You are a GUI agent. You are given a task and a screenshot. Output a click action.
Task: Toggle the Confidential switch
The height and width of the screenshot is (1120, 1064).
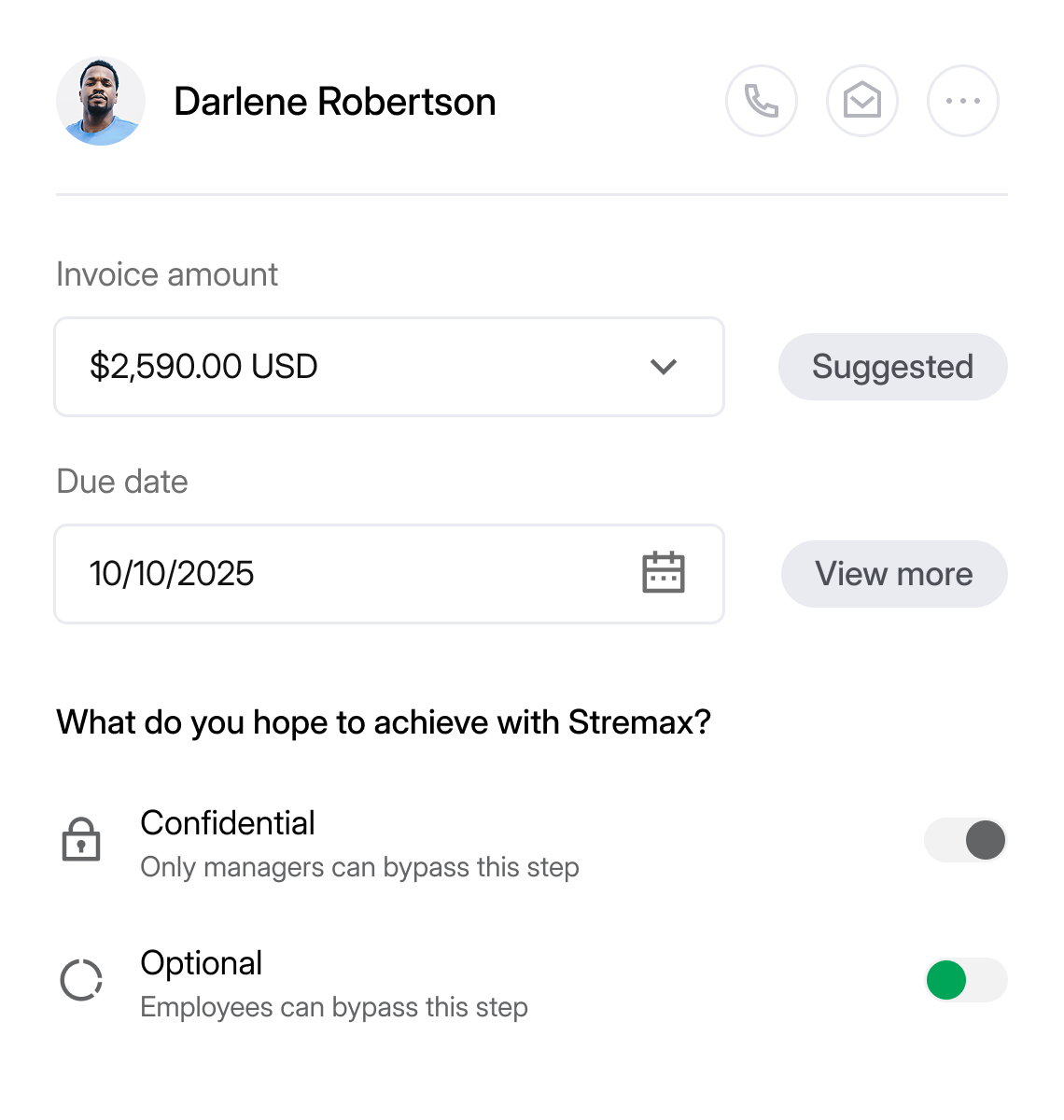966,840
